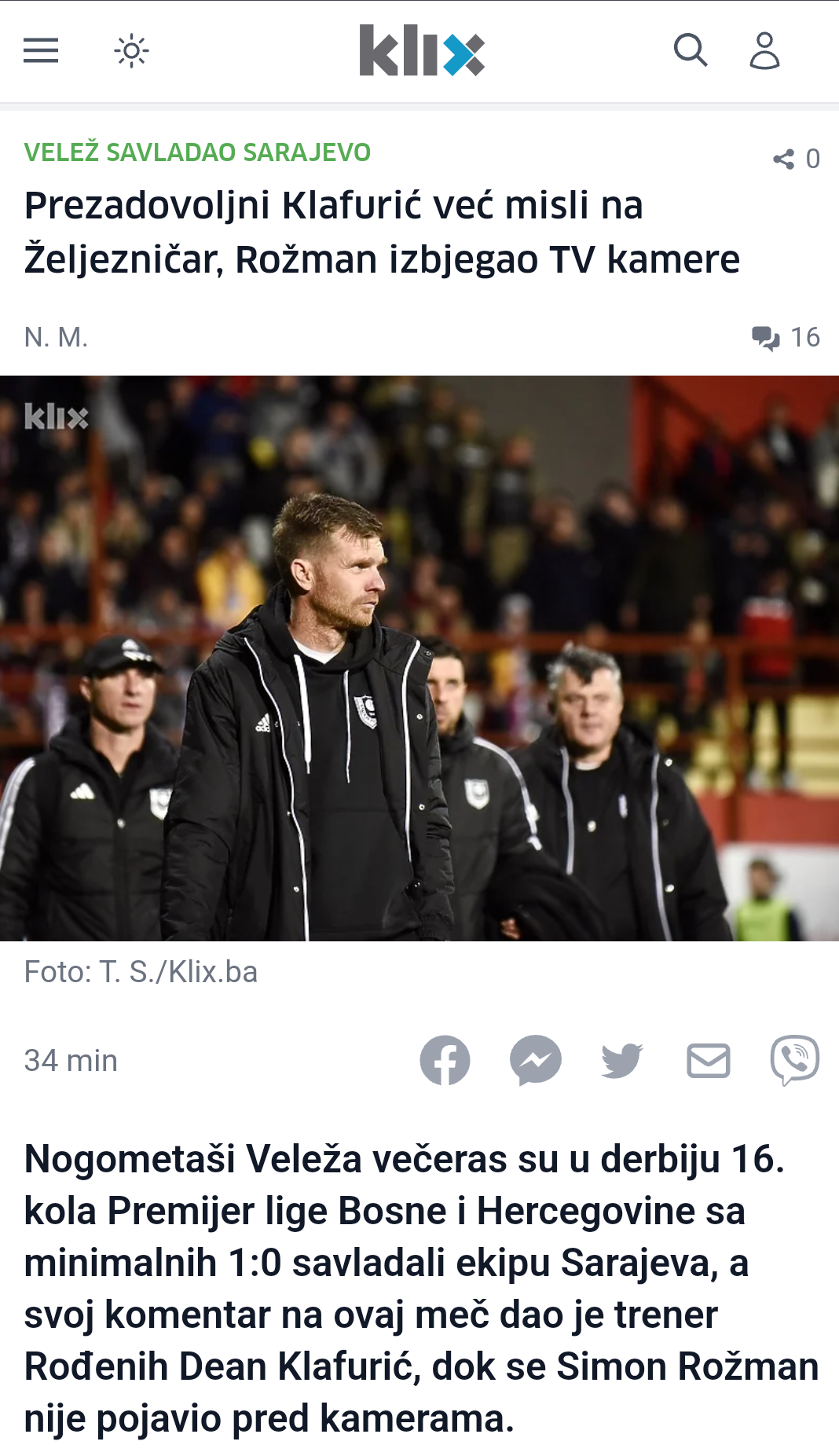Share article by email
839x1456 pixels.
pyautogui.click(x=709, y=1061)
